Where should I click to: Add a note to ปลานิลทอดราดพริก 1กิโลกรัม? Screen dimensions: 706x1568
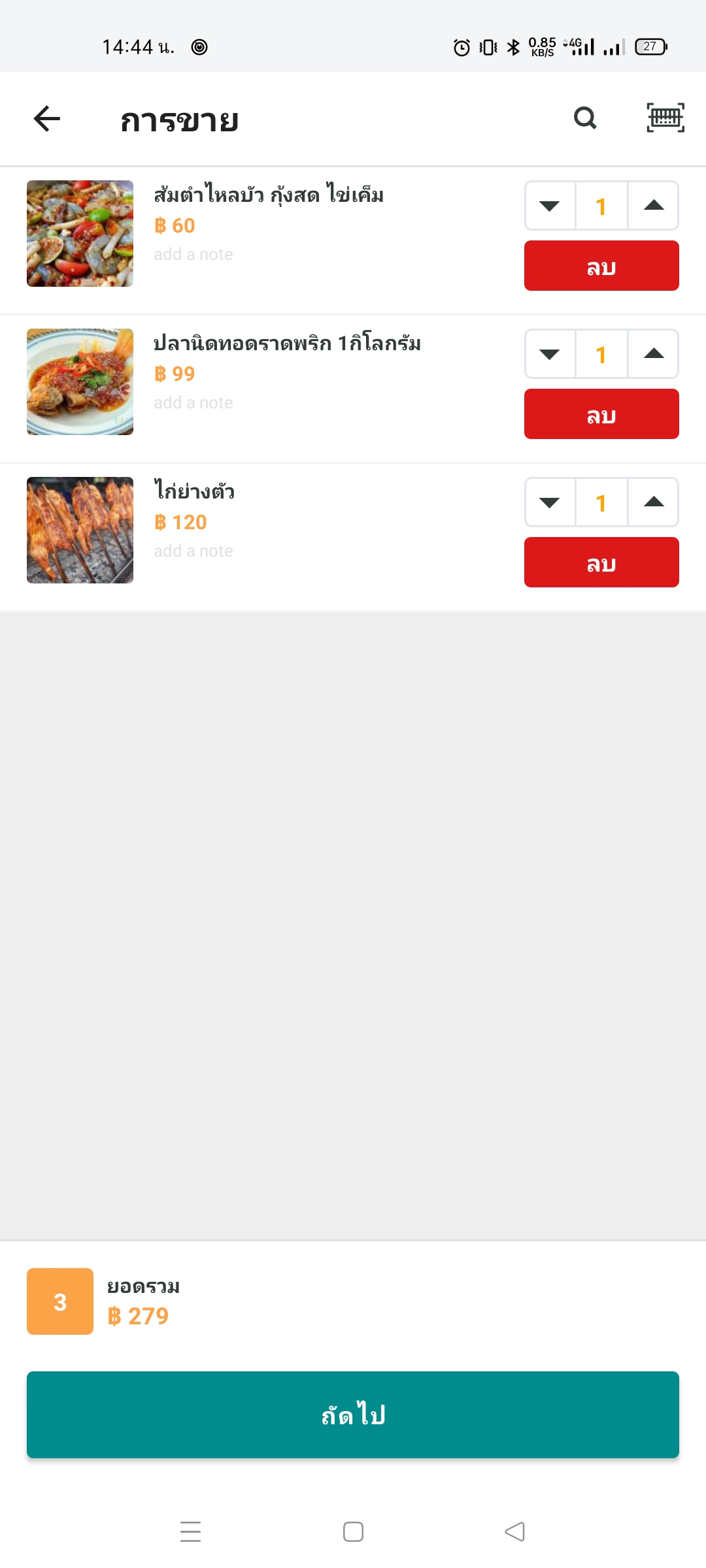pos(193,403)
